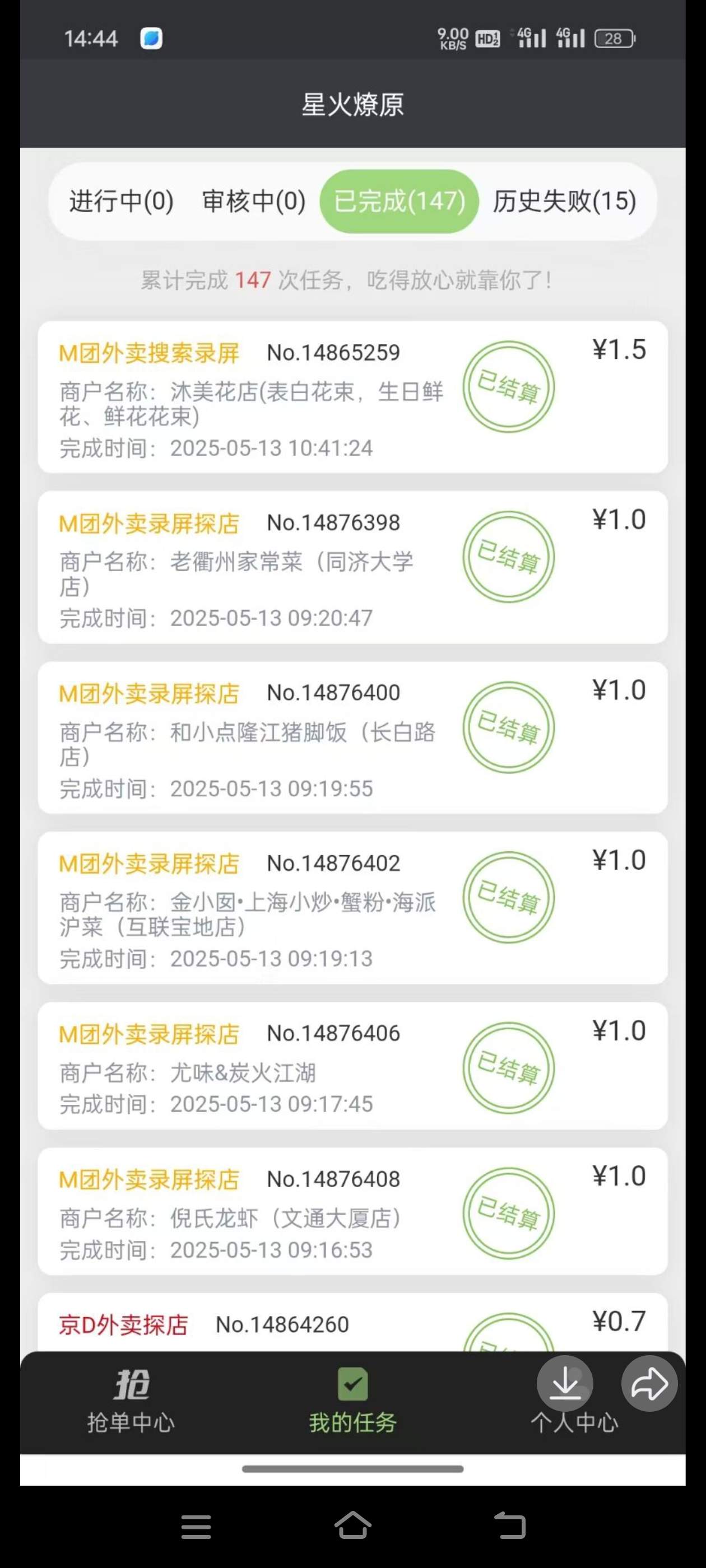
Task: Tap the system back button
Action: pos(510,1525)
